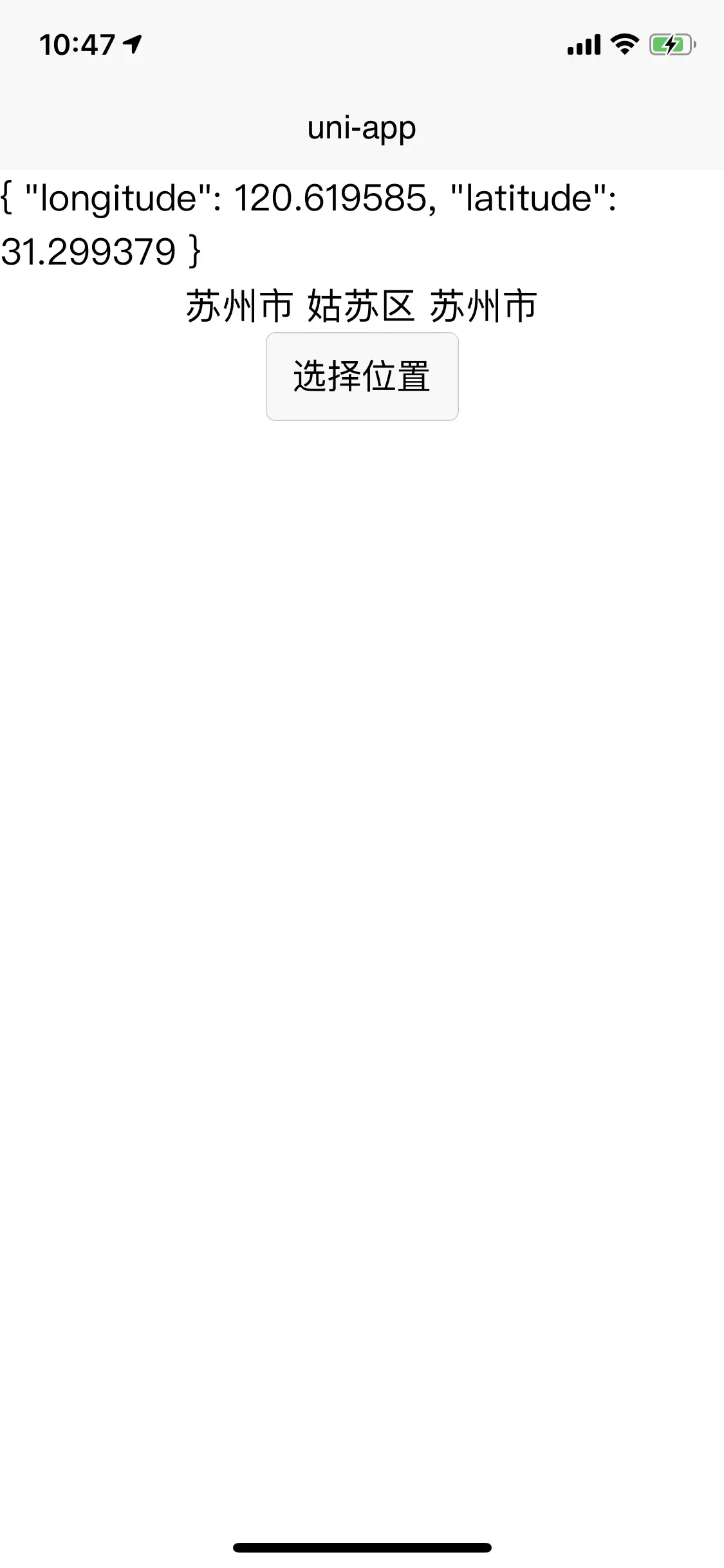Screen dimensions: 724x1568
Task: Tap the 选择位置 button
Action: coord(362,377)
